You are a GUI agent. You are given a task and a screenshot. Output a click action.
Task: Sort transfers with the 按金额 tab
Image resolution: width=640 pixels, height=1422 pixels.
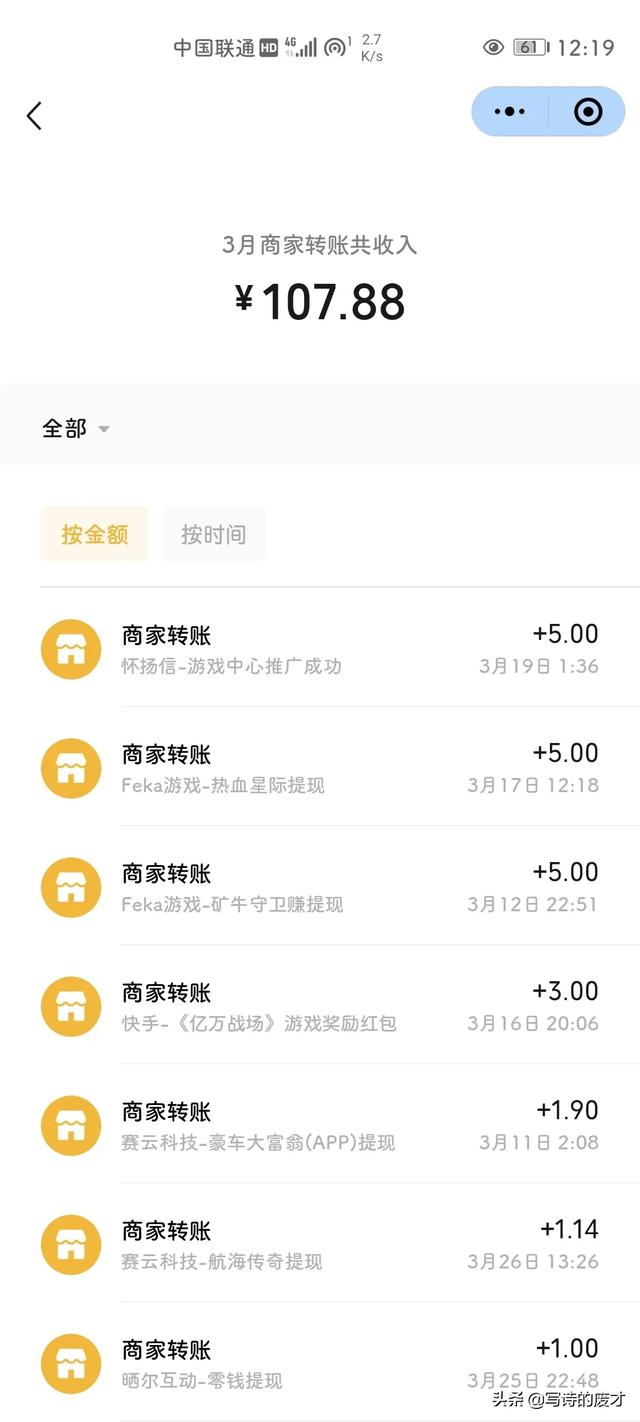tap(94, 534)
